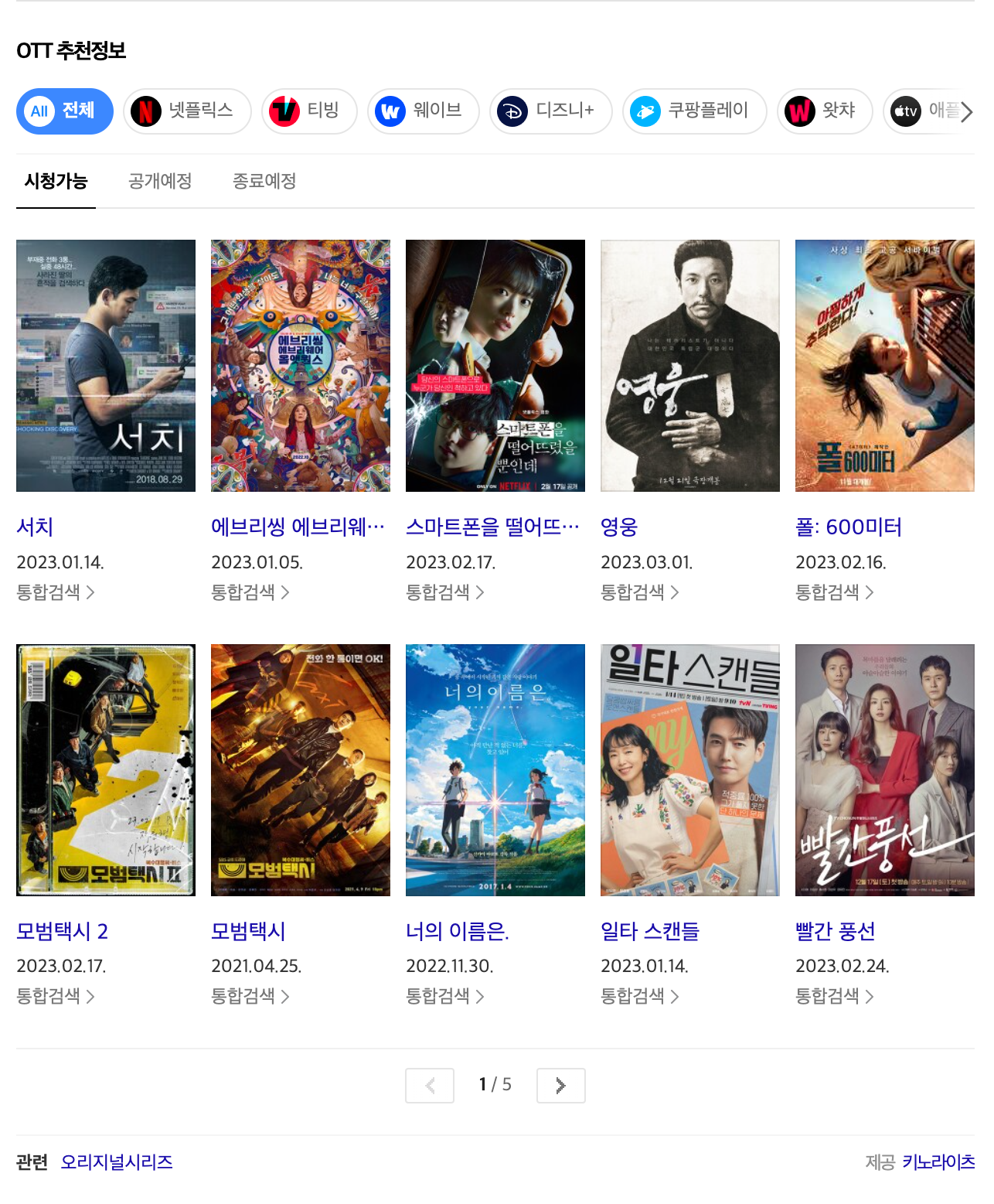994x1204 pixels.
Task: Select the 쿠팡플레이 chip
Action: 694,111
